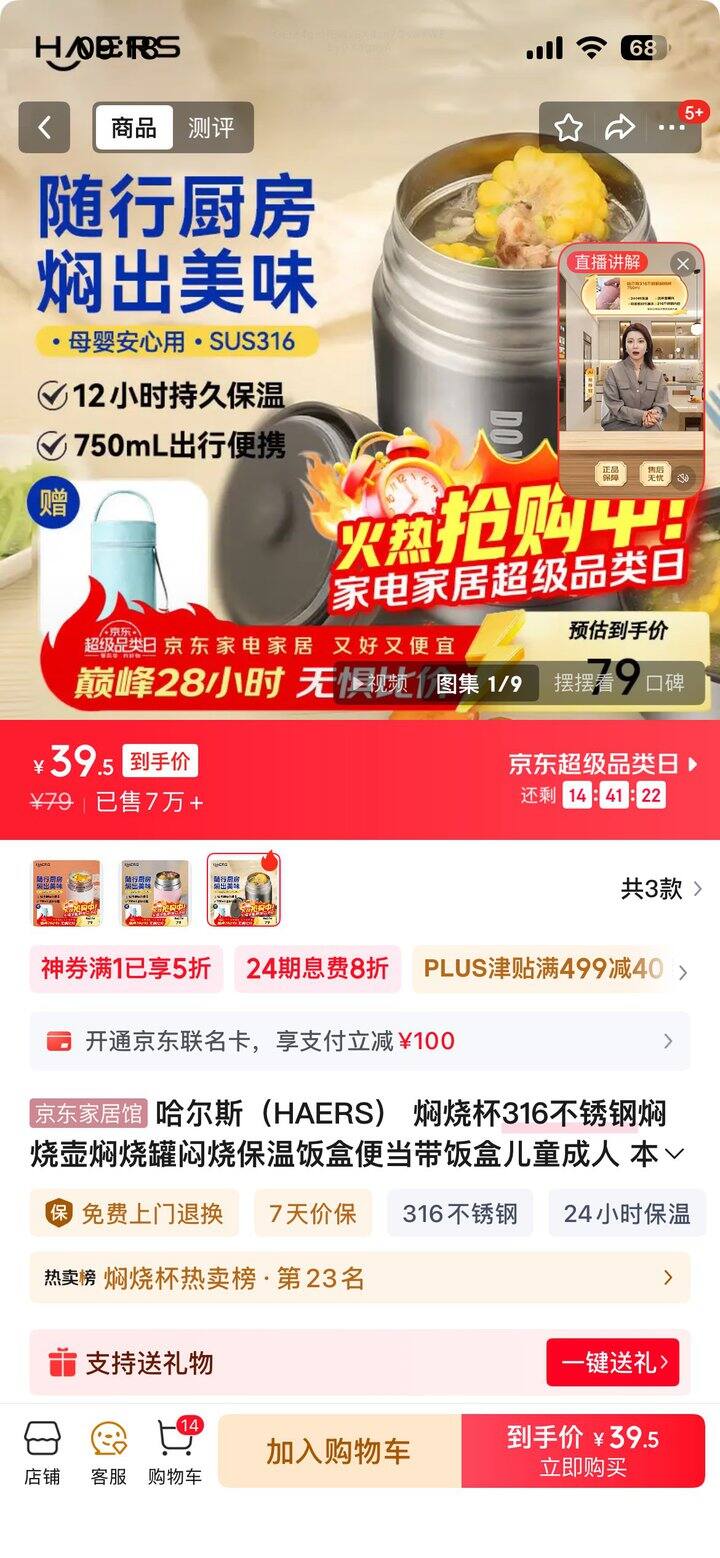Visit the 店铺 store page
The height and width of the screenshot is (1558, 720).
[x=42, y=1452]
